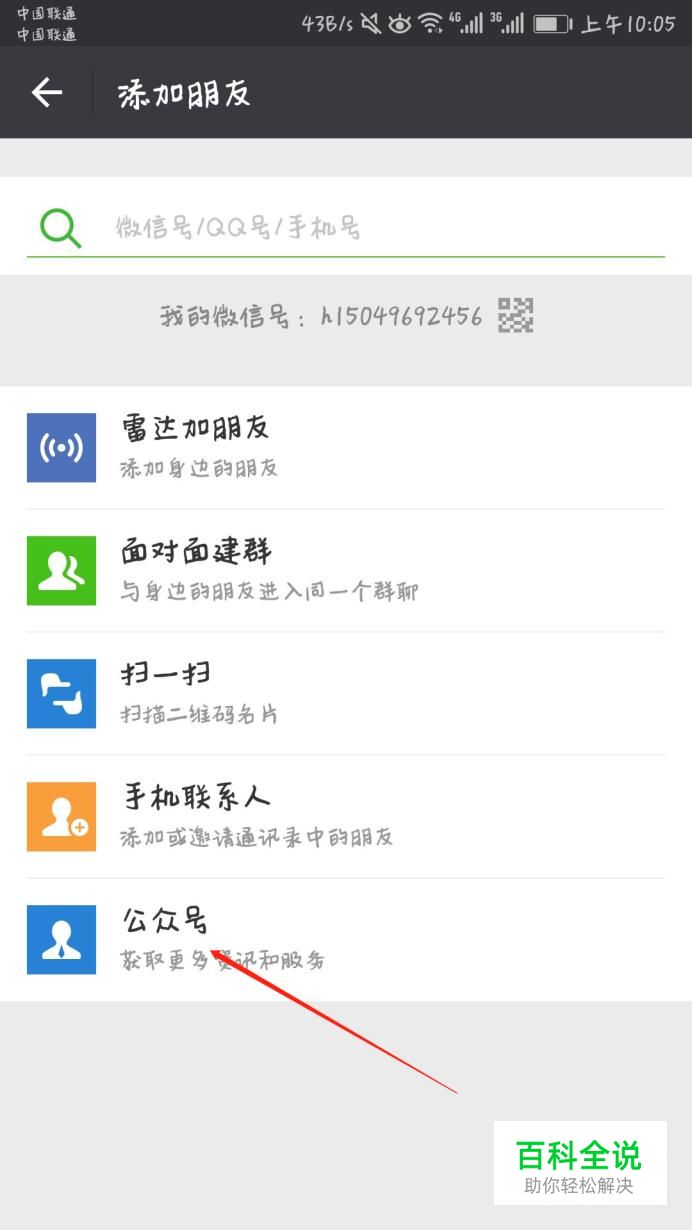Open my WeChat QR code icon
The image size is (692, 1230).
[x=516, y=315]
